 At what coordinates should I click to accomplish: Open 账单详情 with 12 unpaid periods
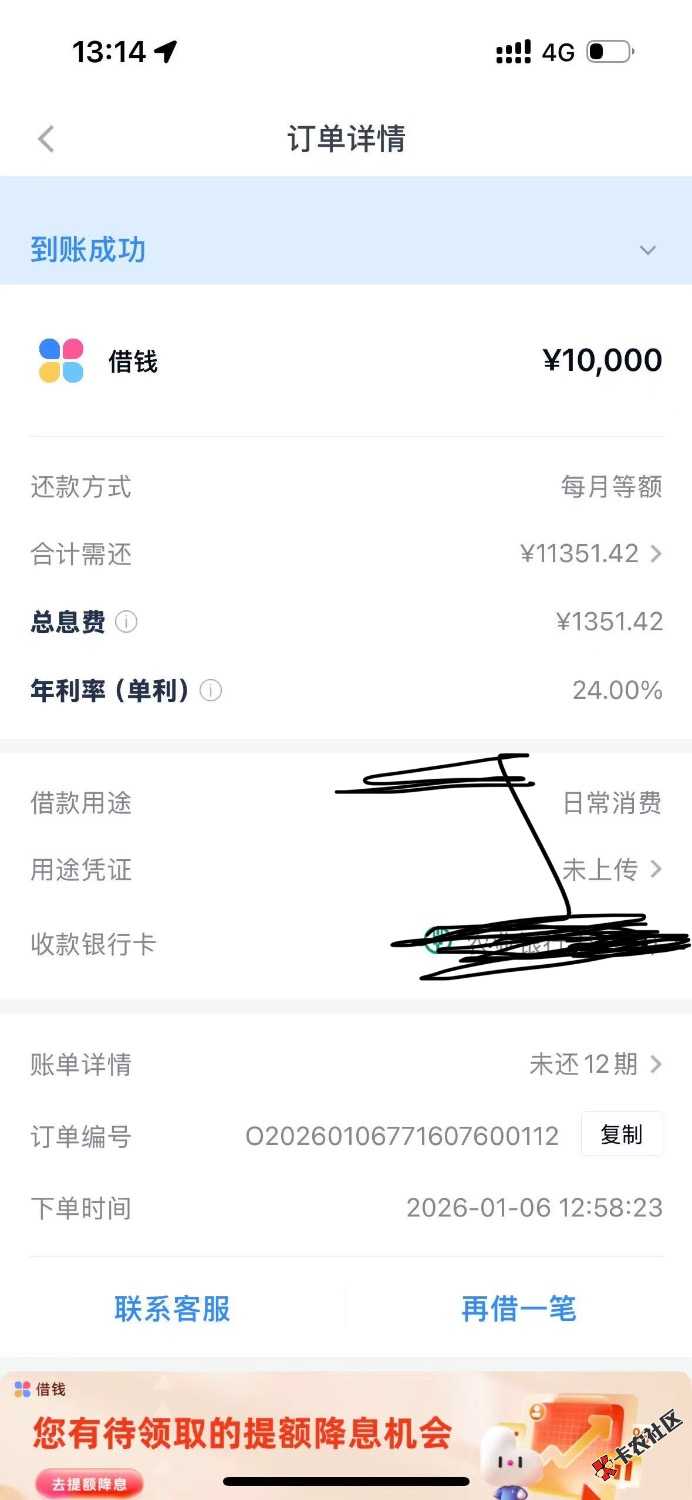[595, 1064]
